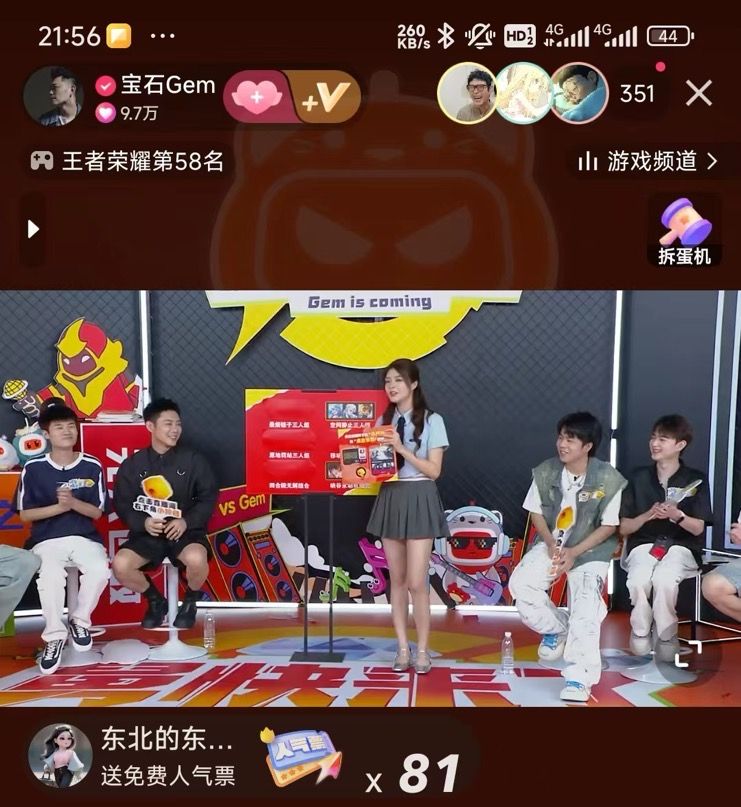Viewport: 741px width, 807px height.
Task: Open the 拆蛋机 egg machine
Action: click(685, 231)
